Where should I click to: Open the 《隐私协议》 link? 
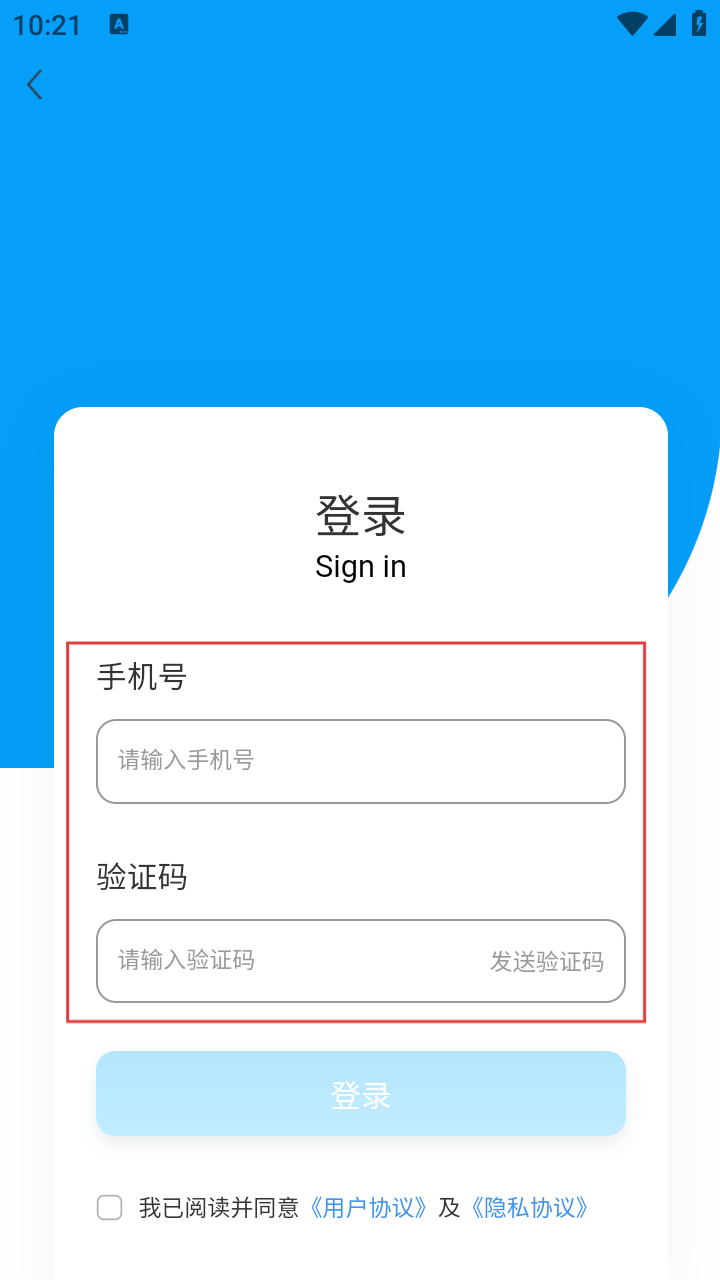pos(529,1208)
